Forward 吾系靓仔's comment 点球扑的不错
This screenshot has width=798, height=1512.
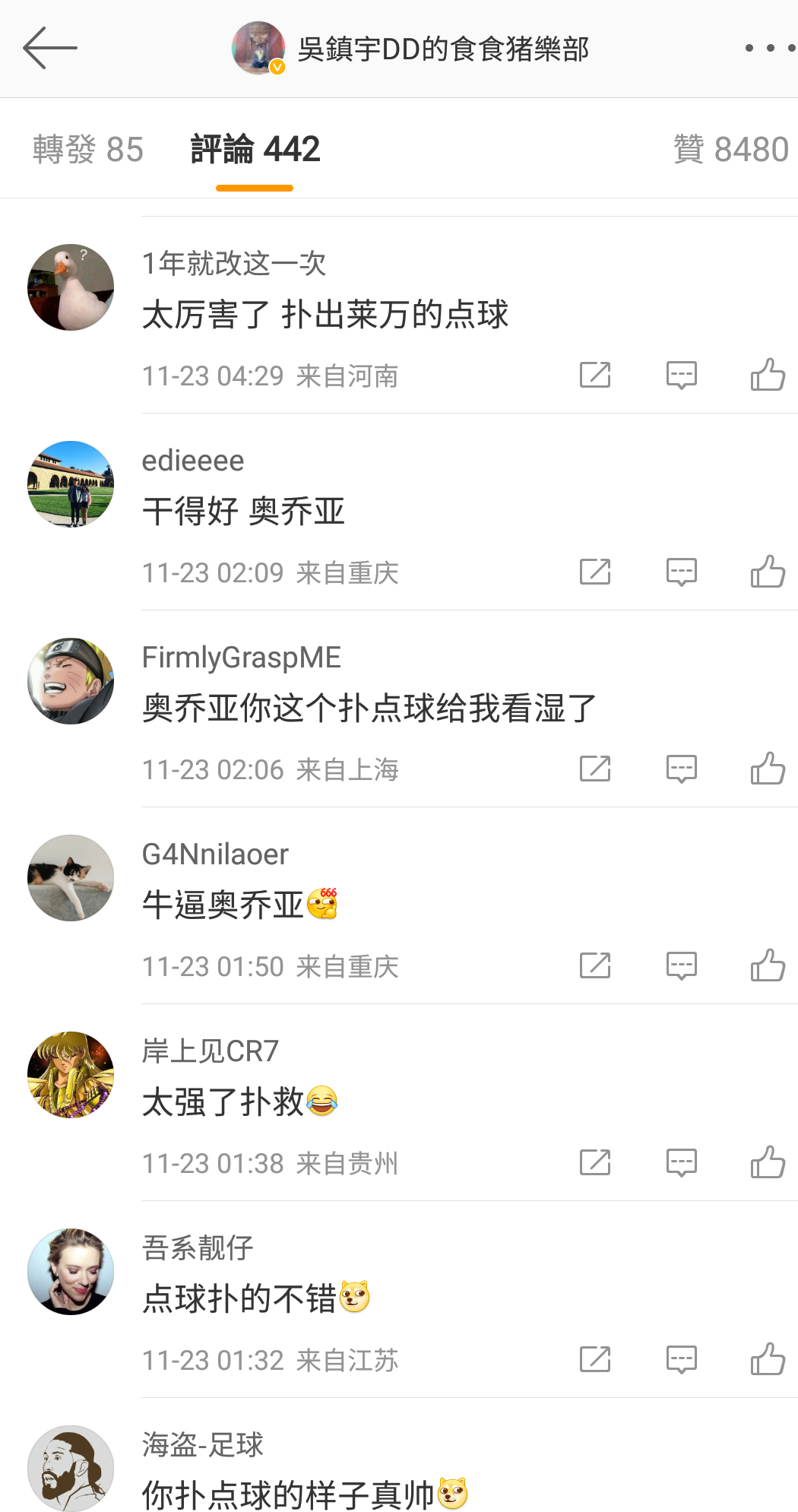click(595, 1359)
